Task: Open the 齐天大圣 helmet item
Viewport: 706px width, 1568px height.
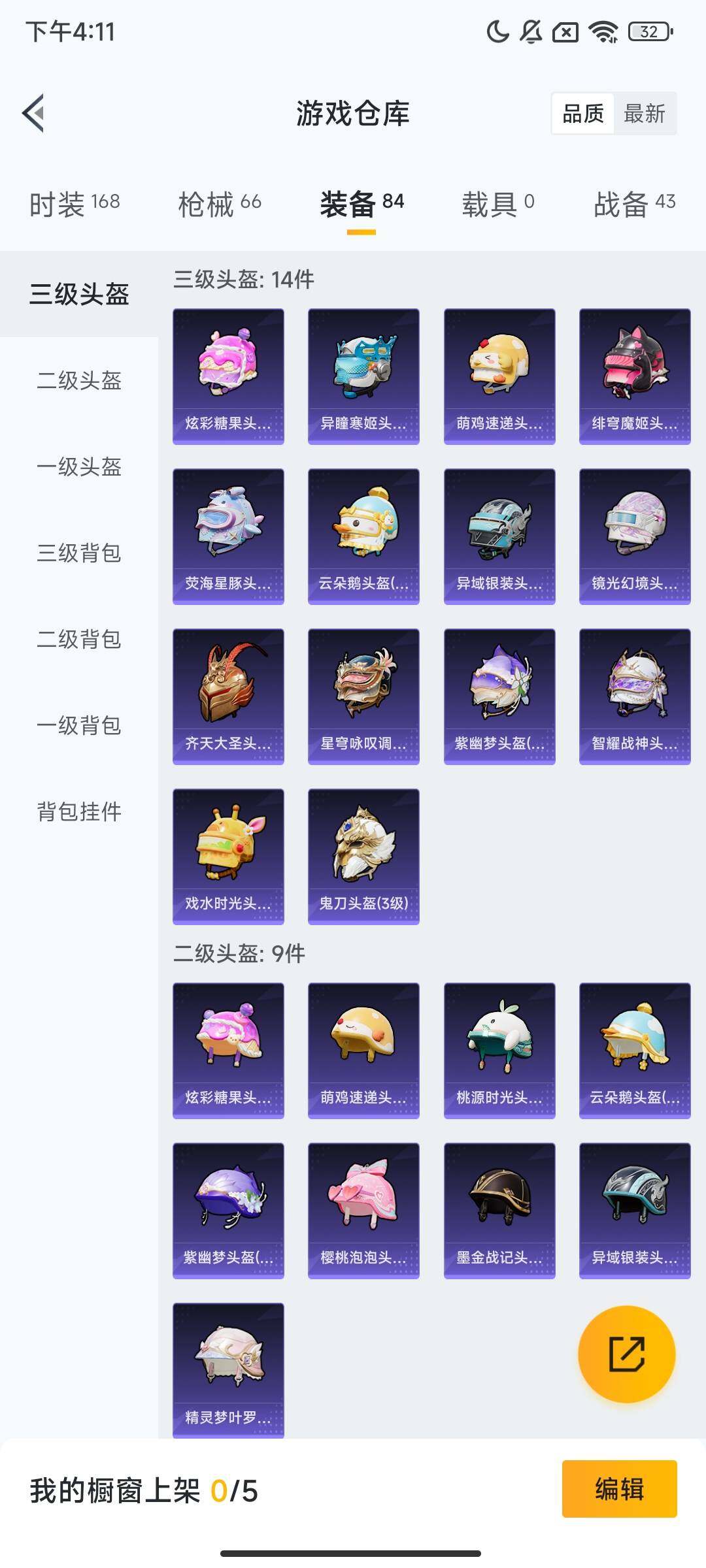Action: tap(227, 696)
